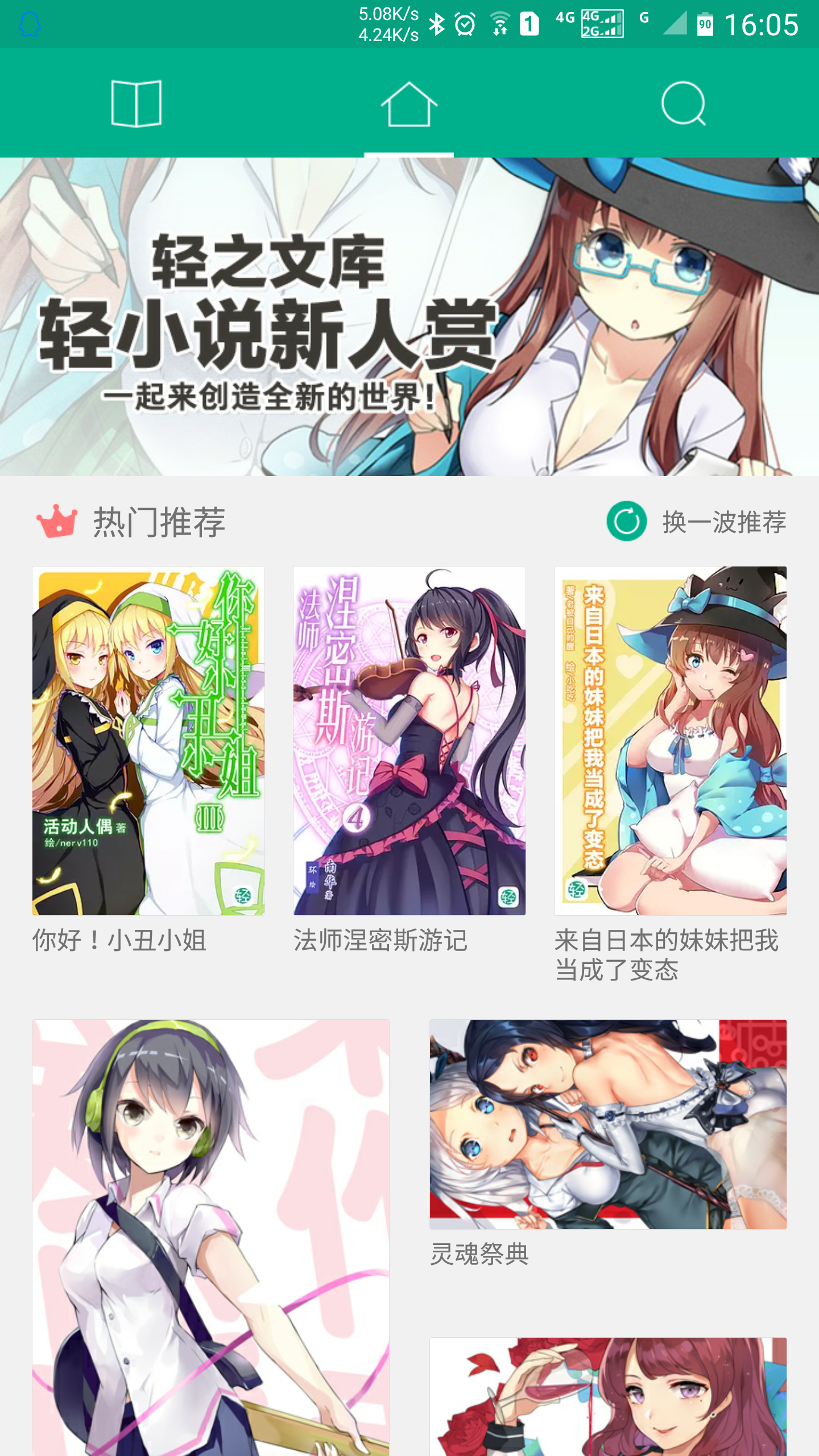The image size is (819, 1456).
Task: Open the red-haired girl with roses cover
Action: point(608,1396)
